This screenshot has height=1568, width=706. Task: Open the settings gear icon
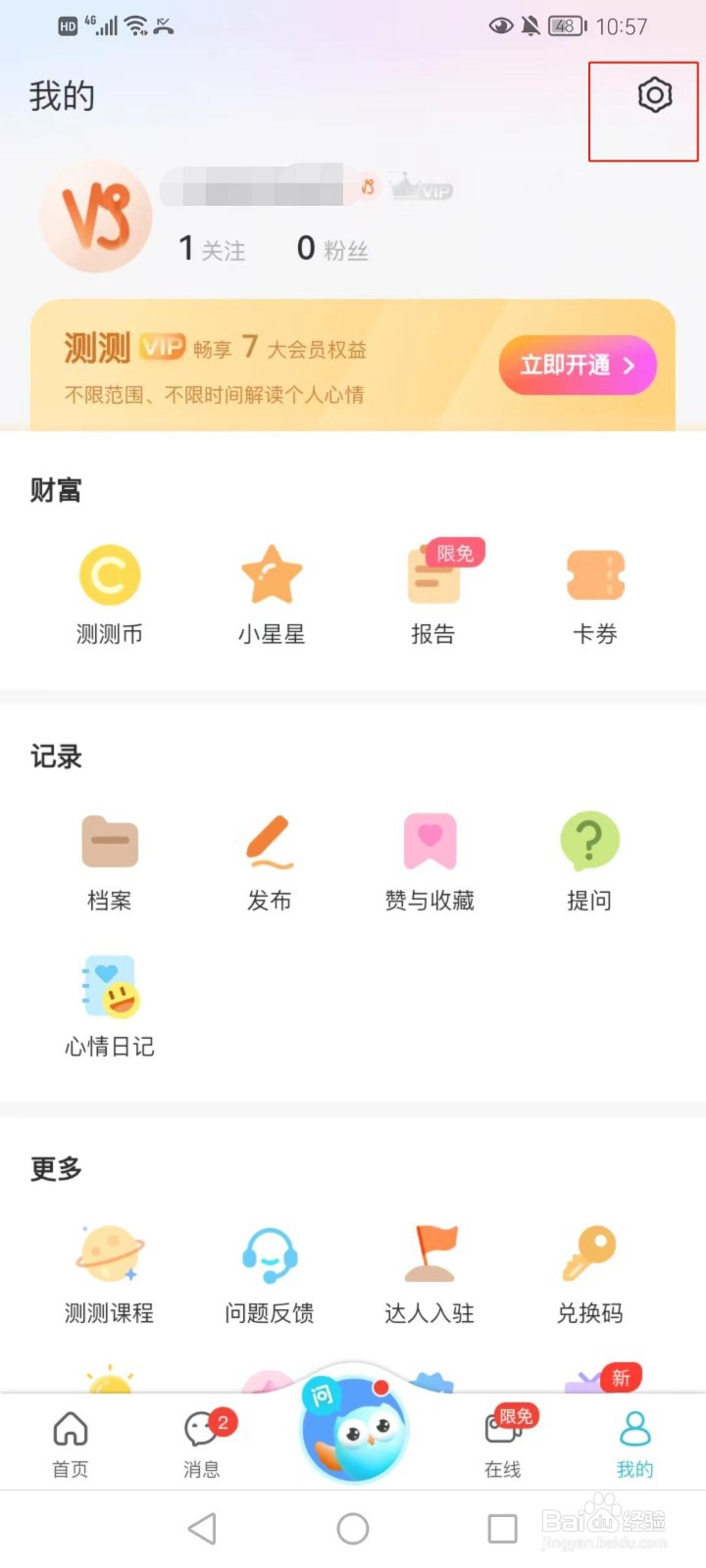click(654, 95)
